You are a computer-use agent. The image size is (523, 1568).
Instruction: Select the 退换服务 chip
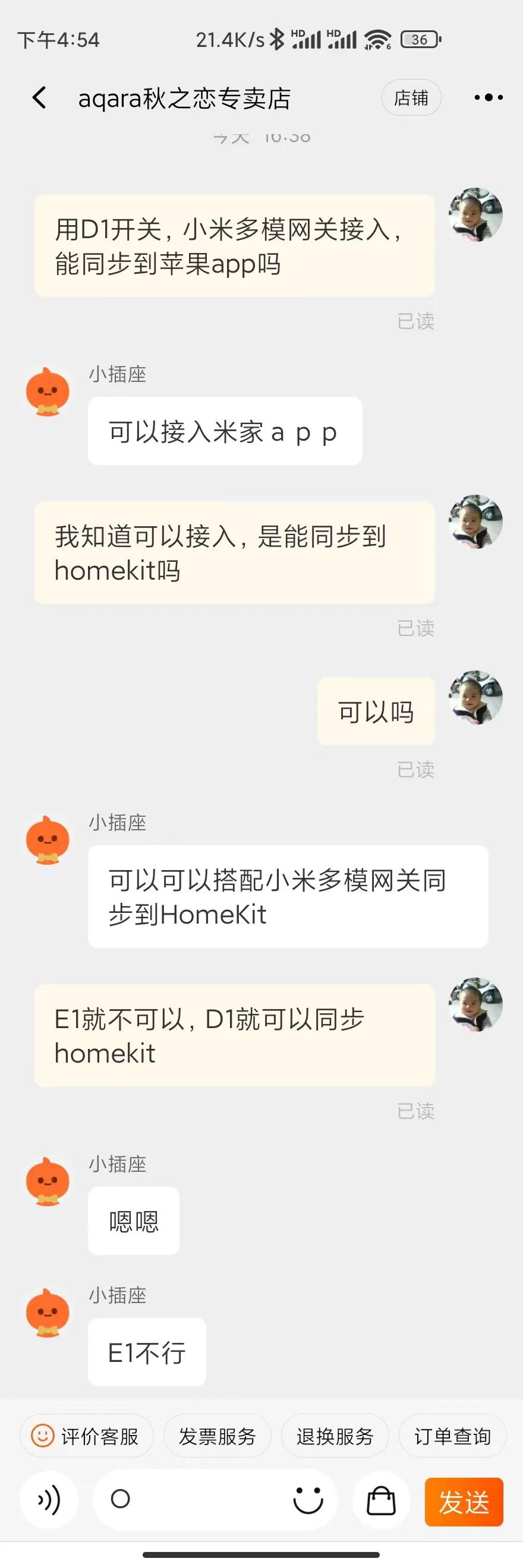[x=334, y=1436]
